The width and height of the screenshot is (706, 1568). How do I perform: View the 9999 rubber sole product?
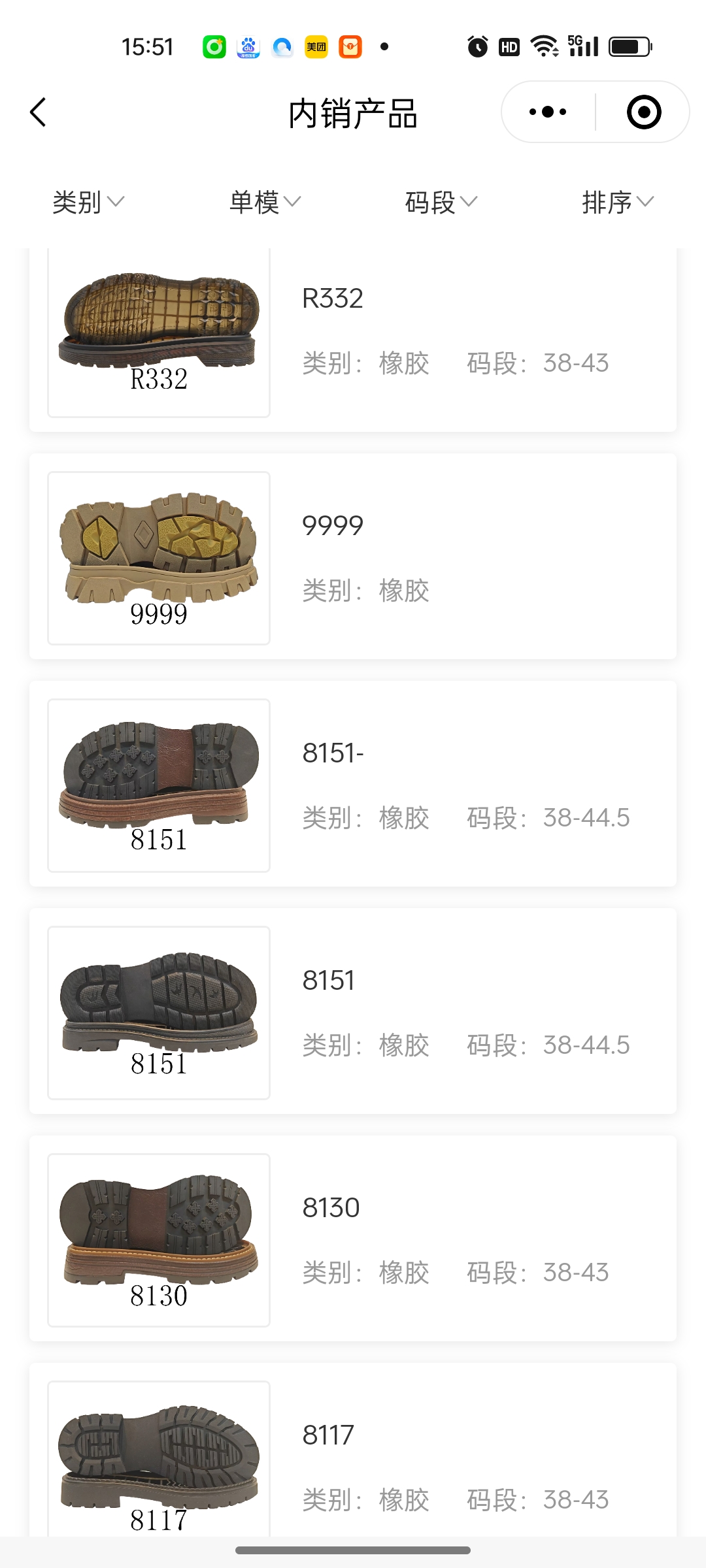coord(353,557)
